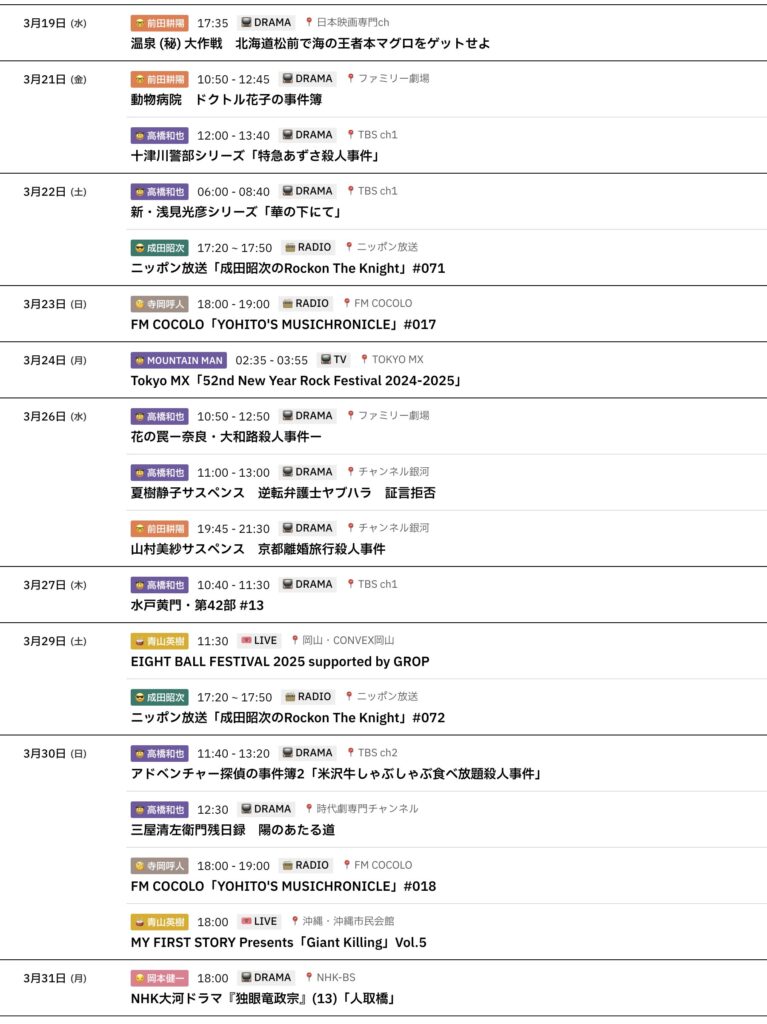The width and height of the screenshot is (767, 1024).
Task: Open アドベンチャー探偵の事件簿2 entry
Action: [336, 774]
